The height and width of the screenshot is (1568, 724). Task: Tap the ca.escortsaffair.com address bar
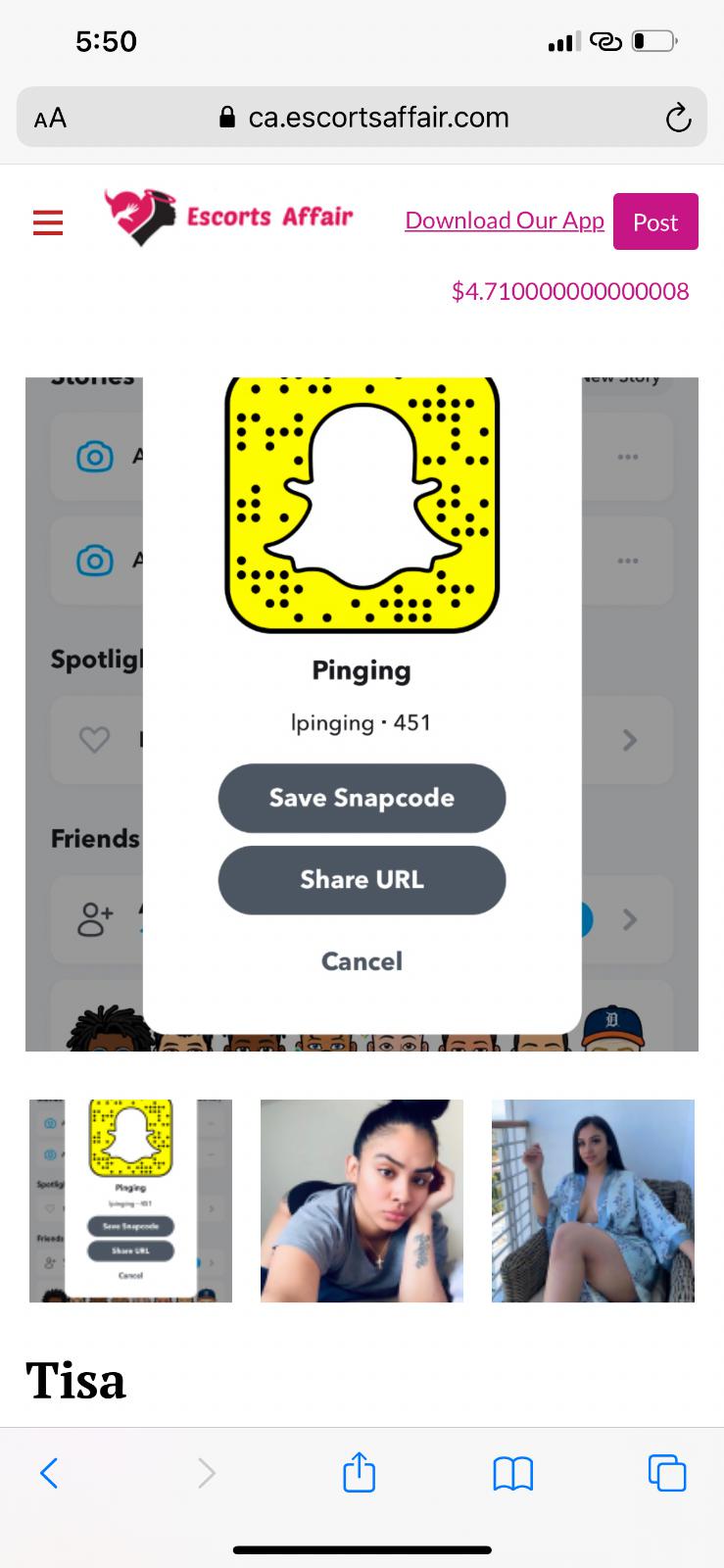tap(362, 118)
